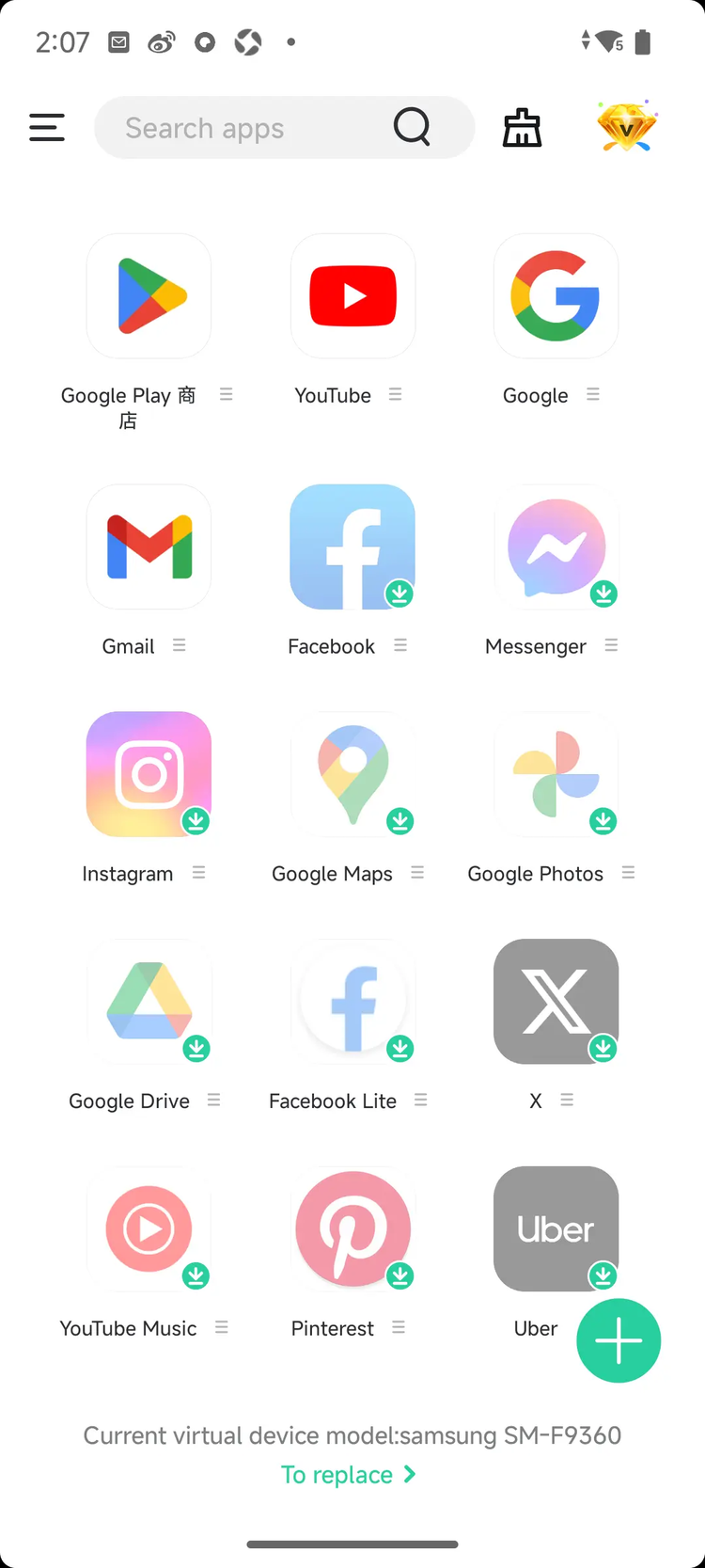Select the Pinterest app icon
This screenshot has width=705, height=1568.
click(352, 1229)
